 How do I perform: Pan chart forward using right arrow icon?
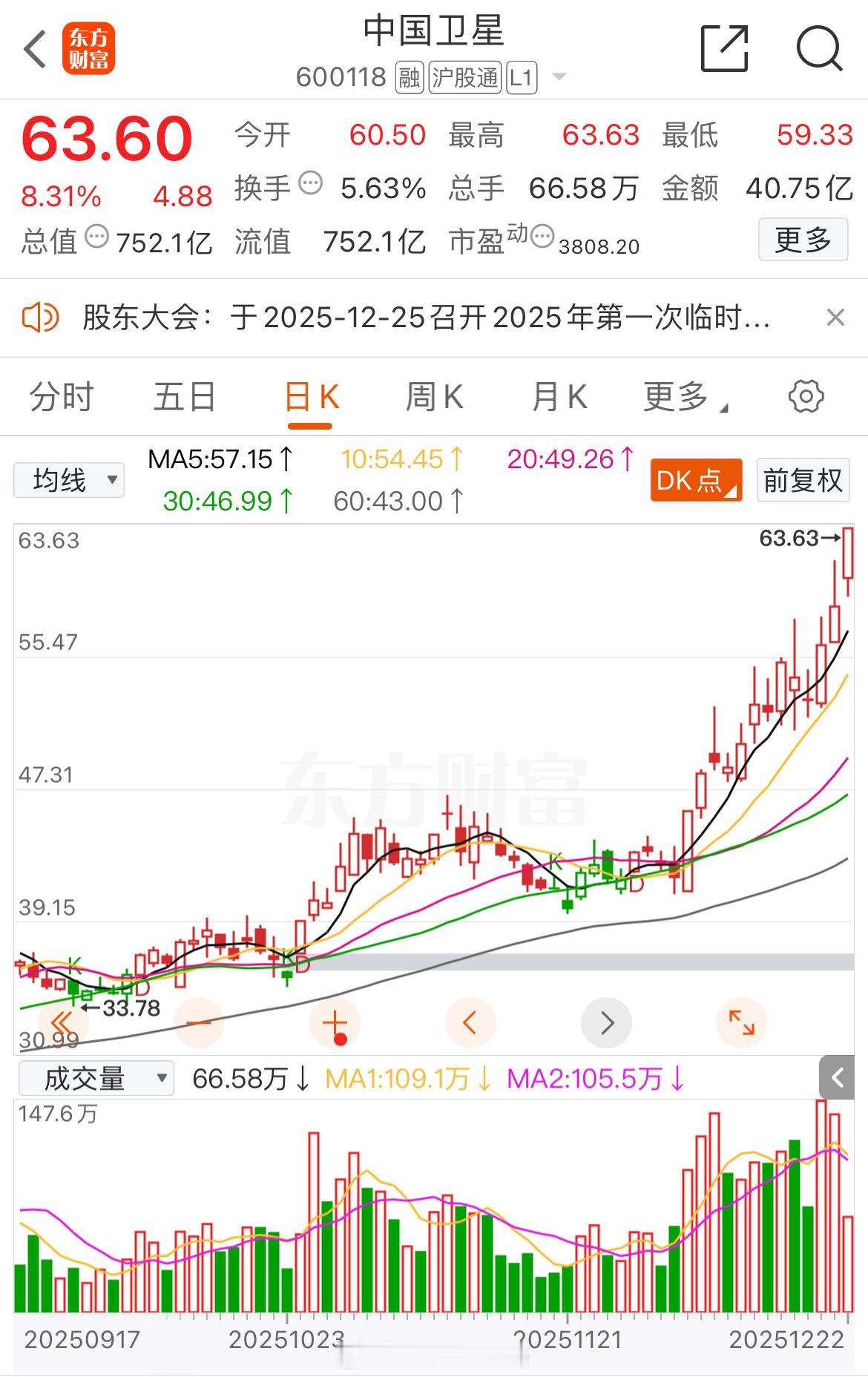[x=606, y=1022]
